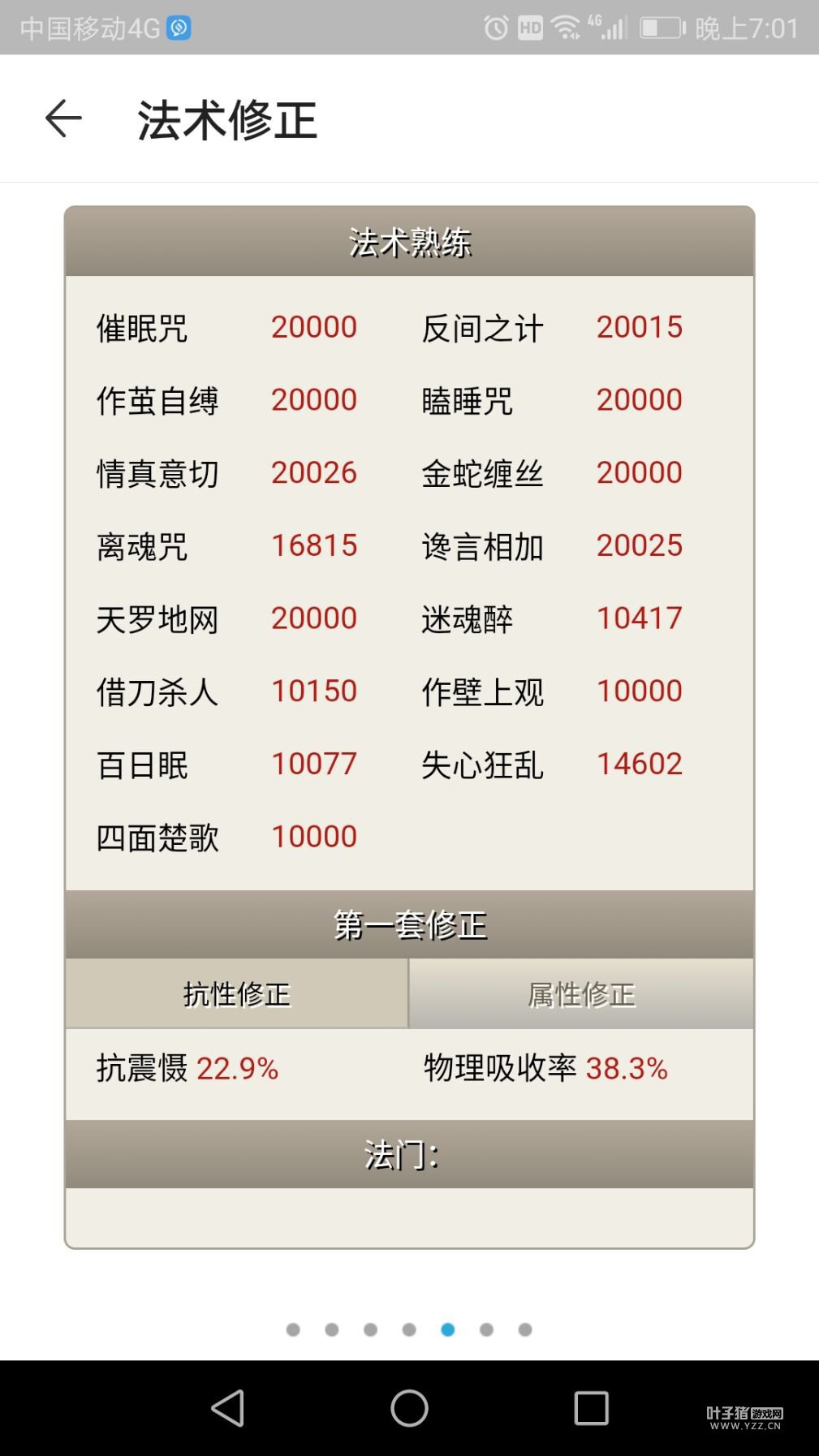Switch to the 属性修正 tab
Viewport: 819px width, 1456px height.
[x=581, y=994]
